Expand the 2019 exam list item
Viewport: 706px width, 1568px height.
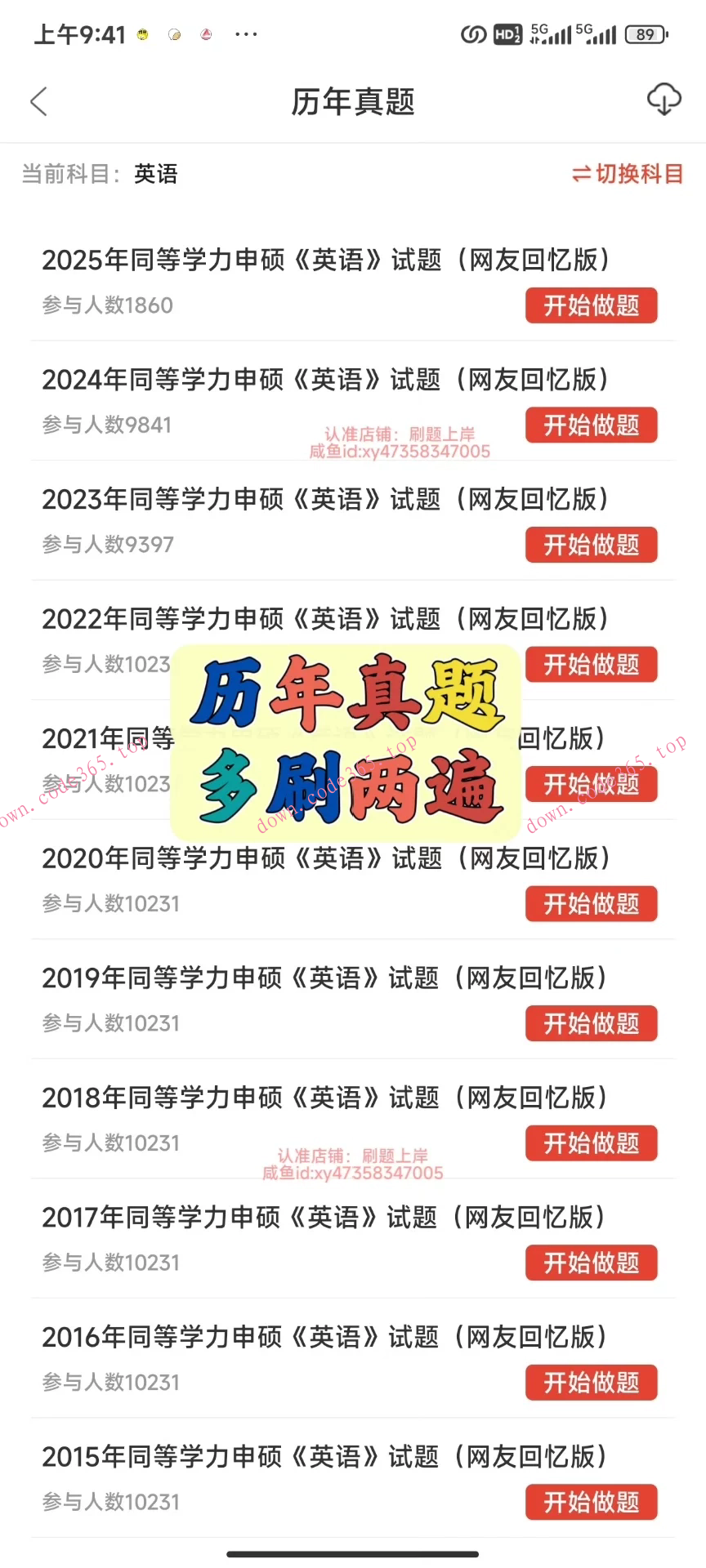coord(325,978)
